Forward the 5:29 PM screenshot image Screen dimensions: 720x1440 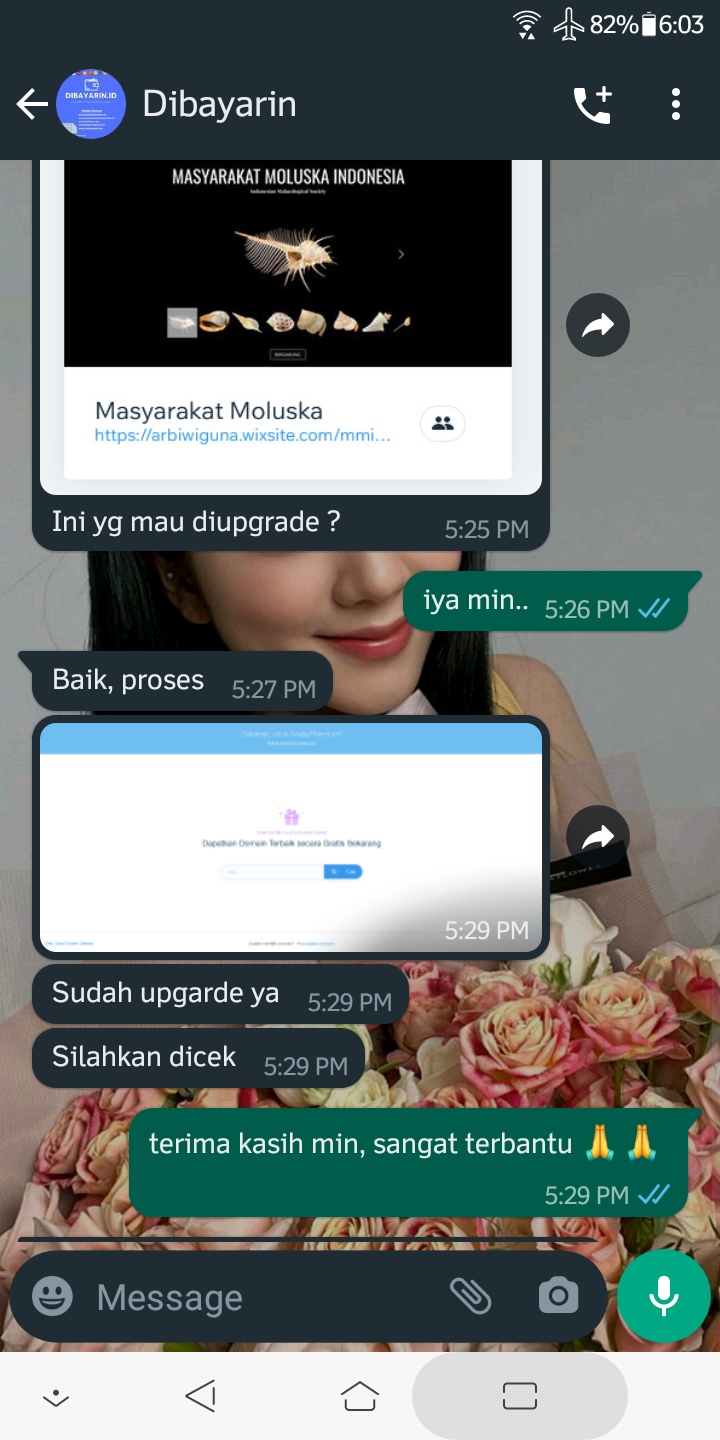coord(598,837)
